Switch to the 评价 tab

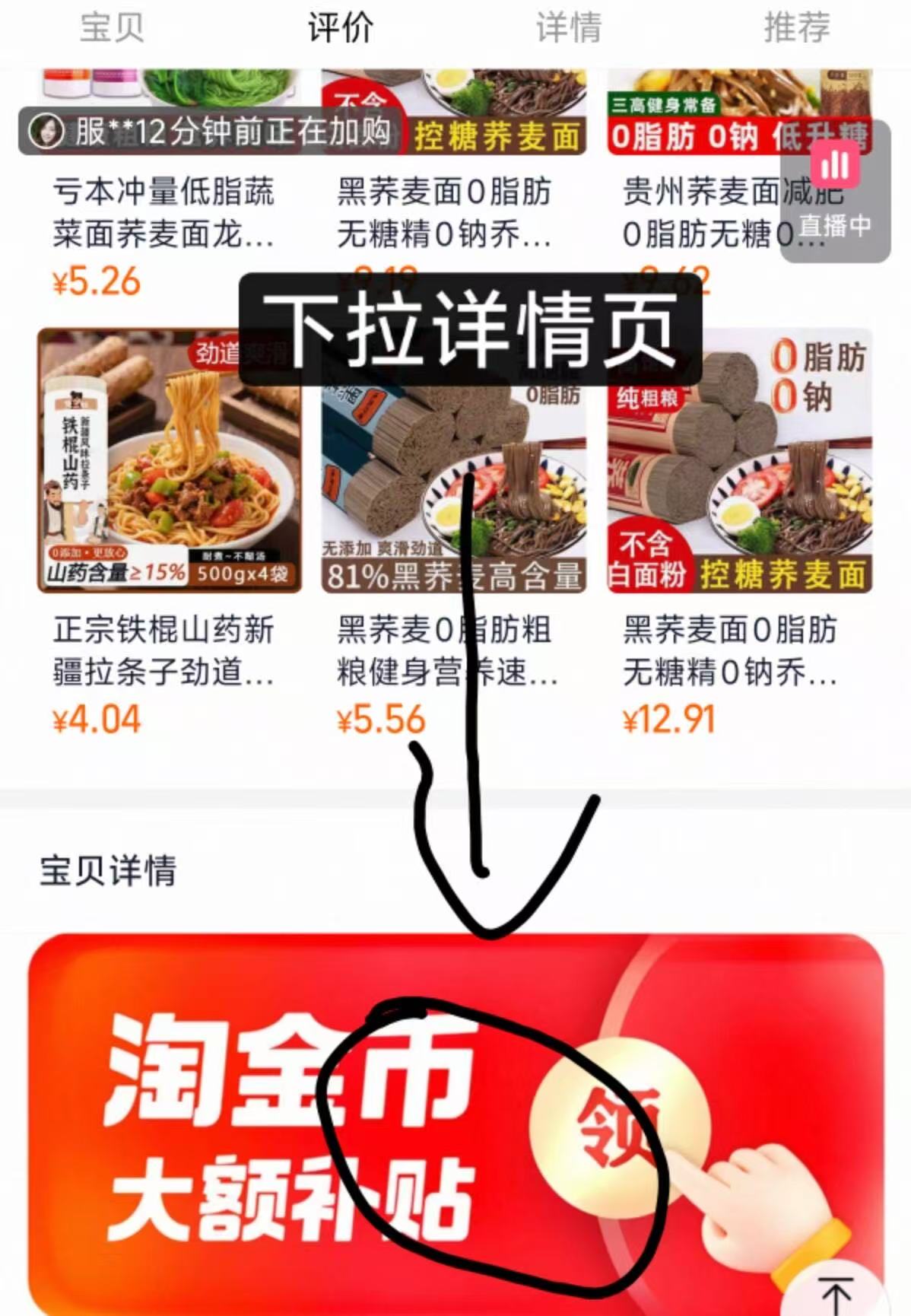coord(340,29)
